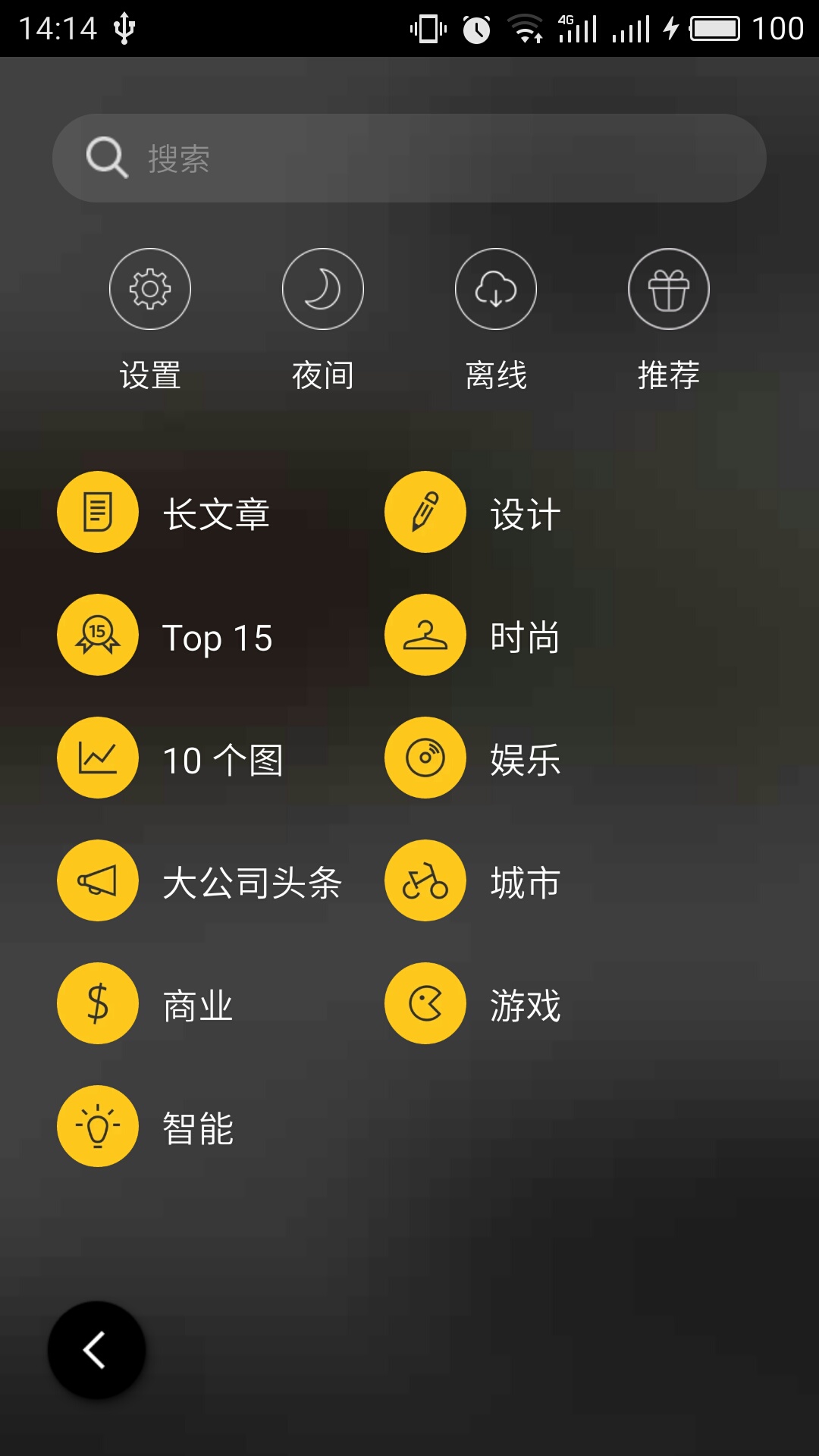Tap the 娱乐 music disc icon

[425, 758]
